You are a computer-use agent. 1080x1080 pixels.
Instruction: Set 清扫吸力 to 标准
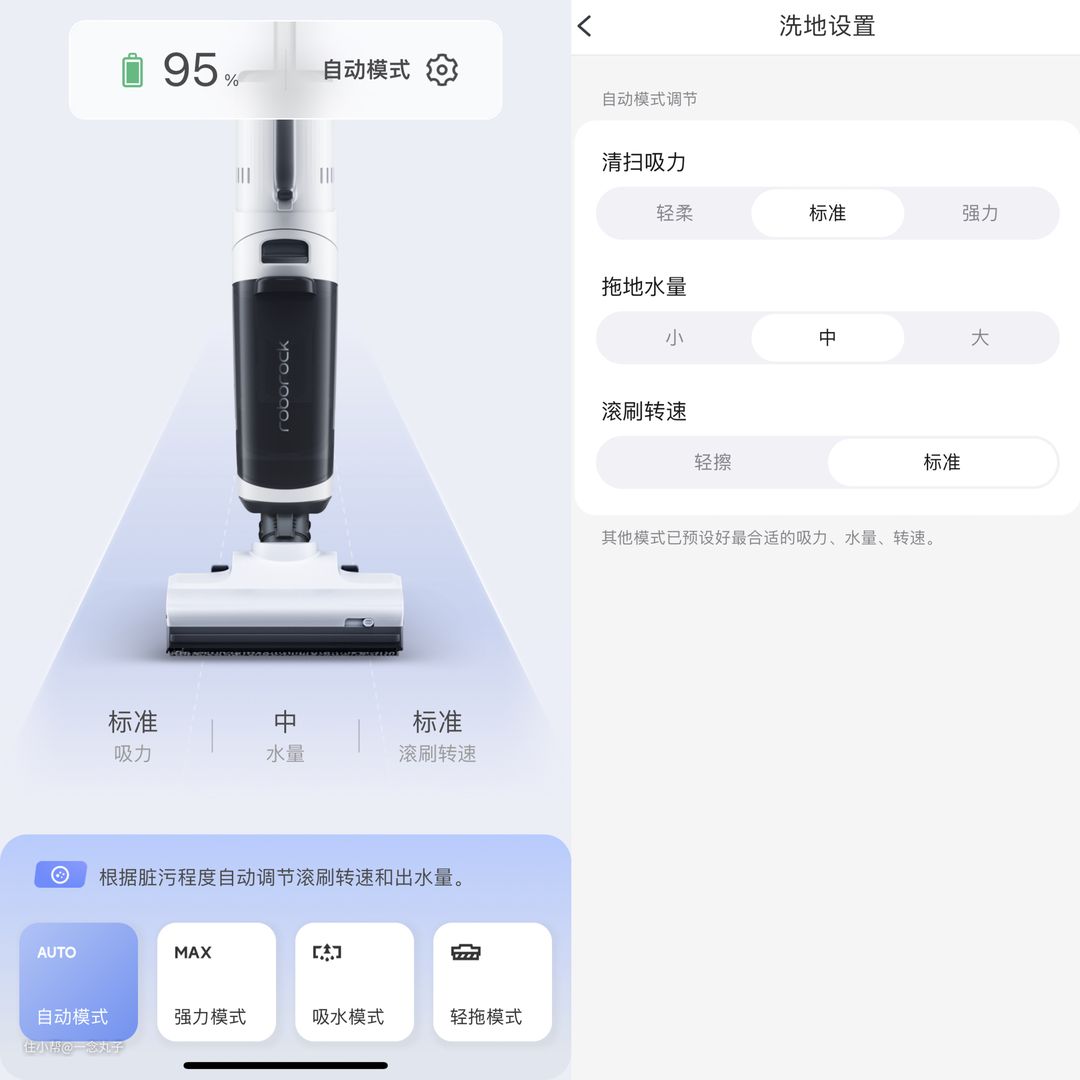827,213
